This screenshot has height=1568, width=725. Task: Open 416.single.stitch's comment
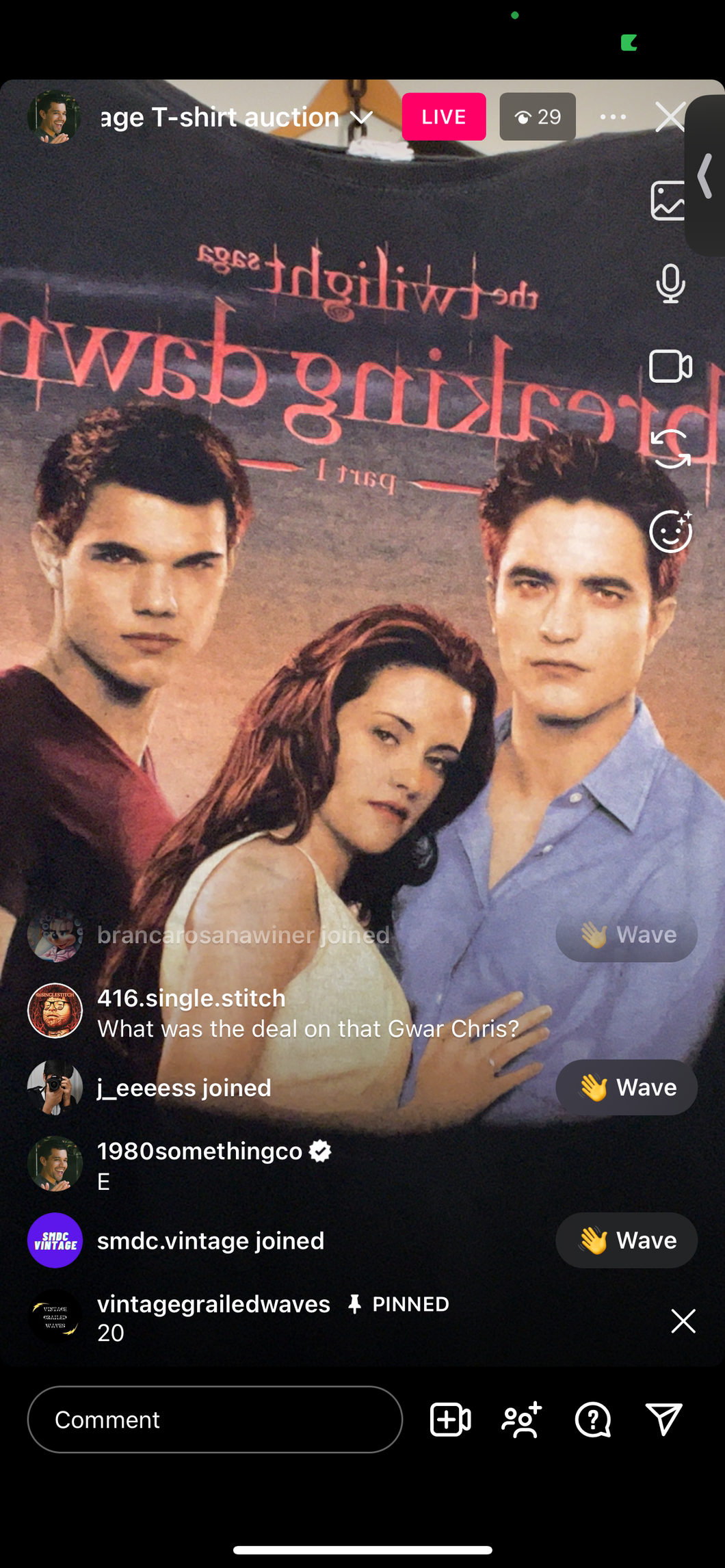[x=308, y=1013]
